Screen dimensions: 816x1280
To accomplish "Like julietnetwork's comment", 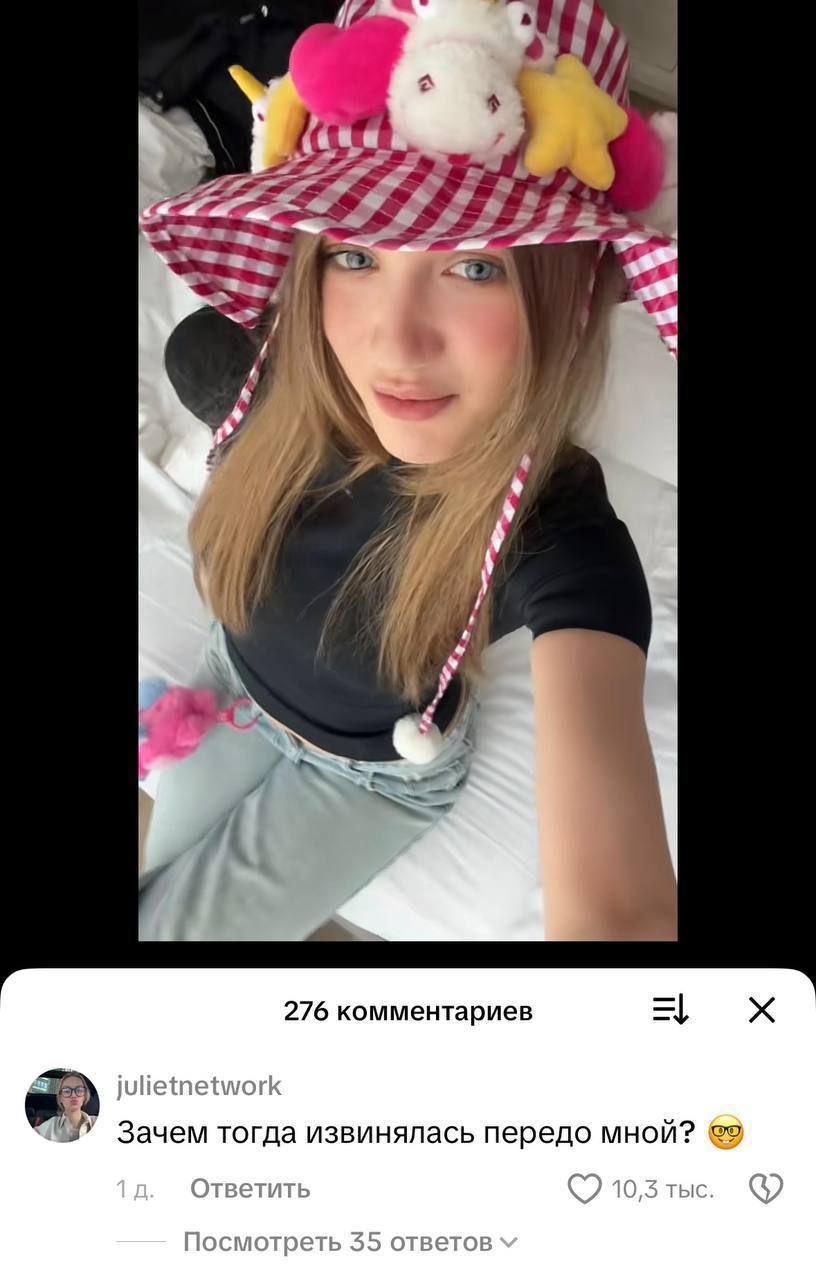I will 585,1189.
